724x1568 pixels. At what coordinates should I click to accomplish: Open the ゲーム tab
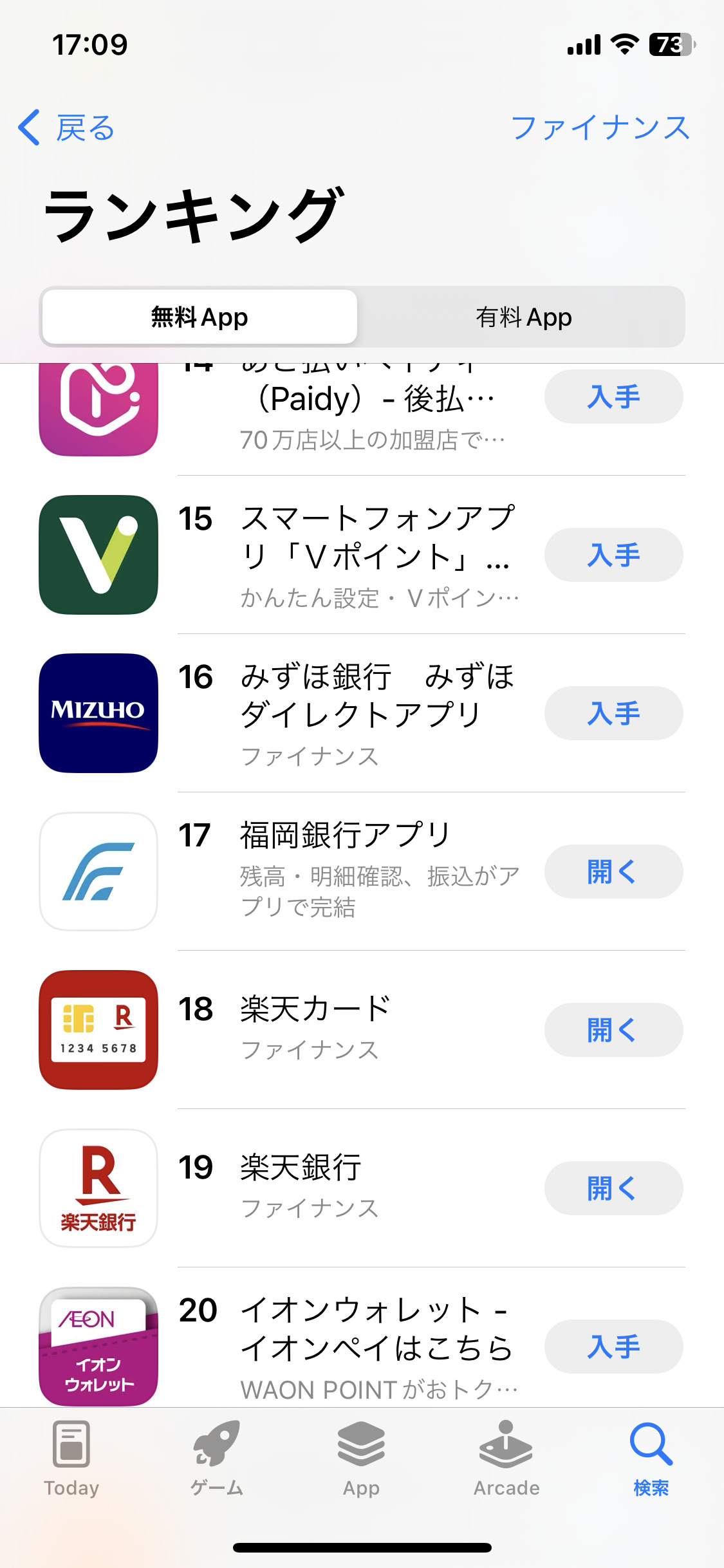pyautogui.click(x=217, y=1459)
